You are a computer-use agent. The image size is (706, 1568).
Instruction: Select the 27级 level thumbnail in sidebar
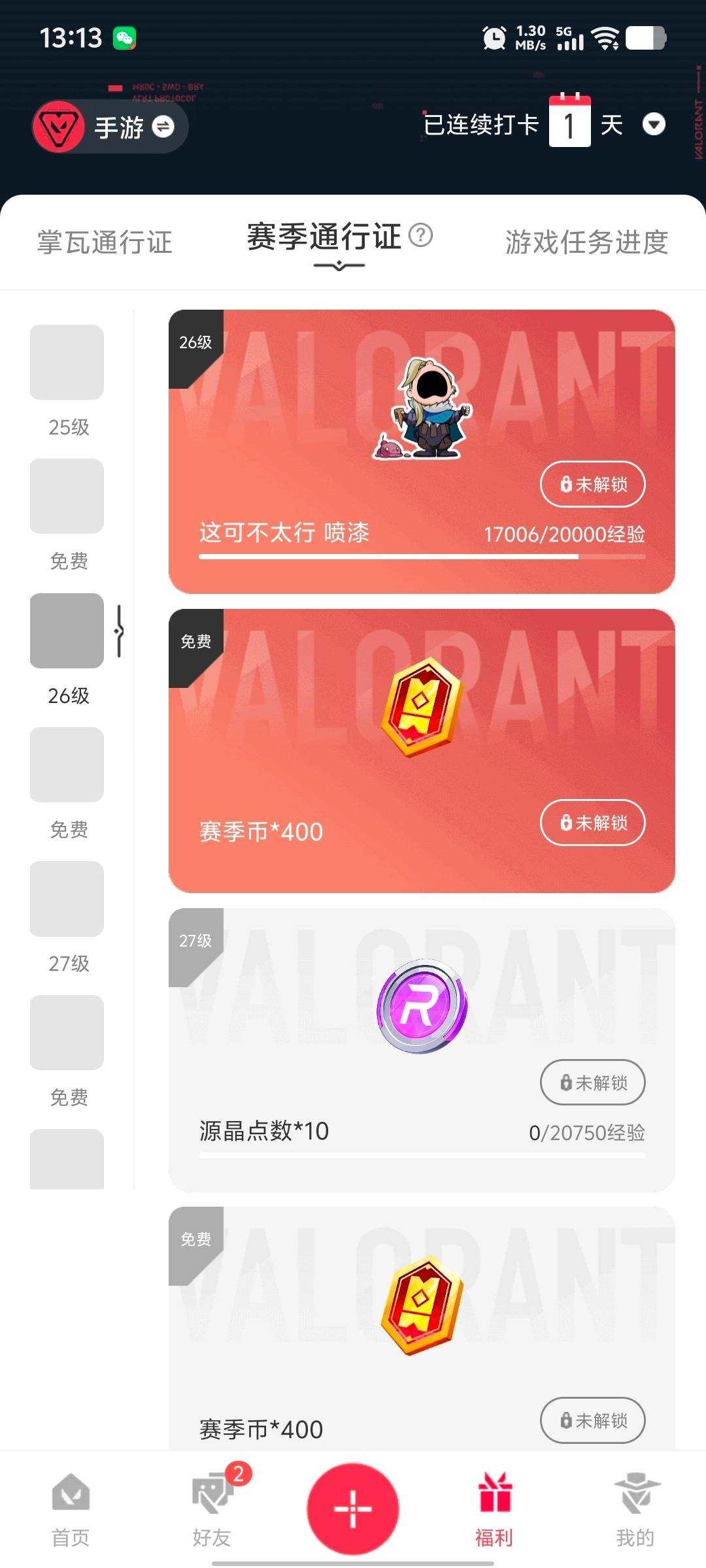67,900
